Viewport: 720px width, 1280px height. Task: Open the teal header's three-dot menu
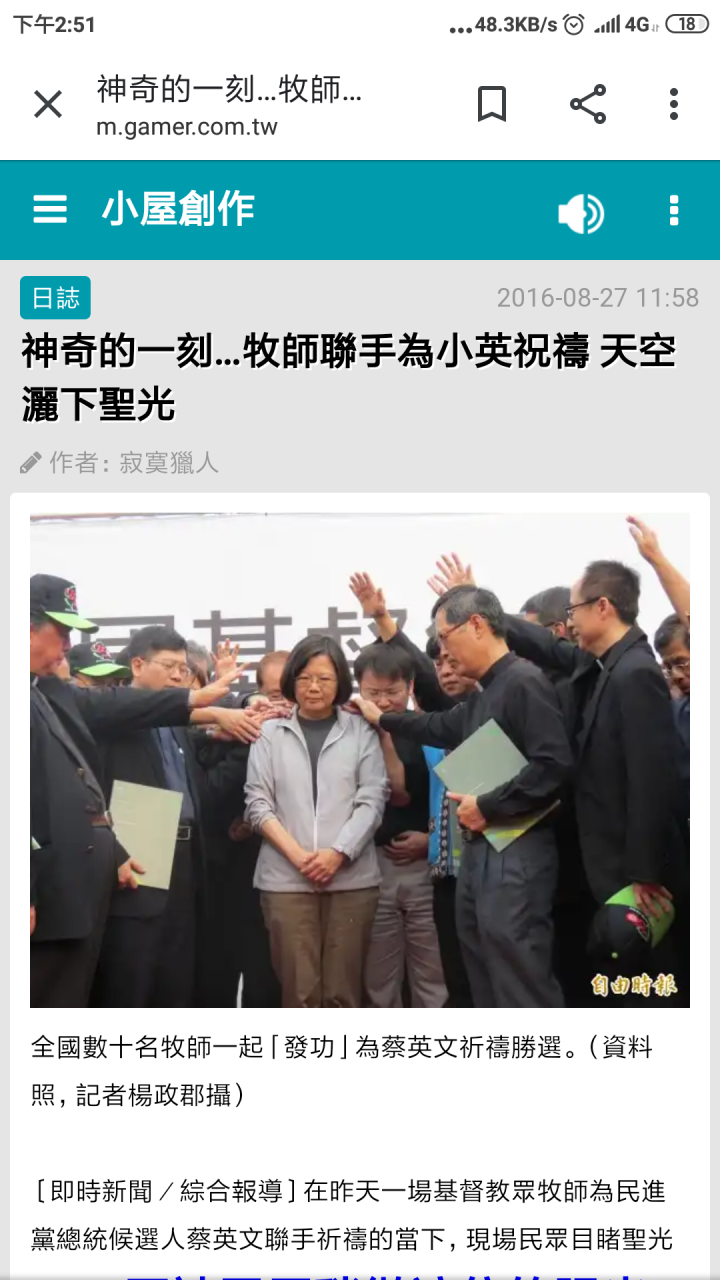[x=673, y=211]
